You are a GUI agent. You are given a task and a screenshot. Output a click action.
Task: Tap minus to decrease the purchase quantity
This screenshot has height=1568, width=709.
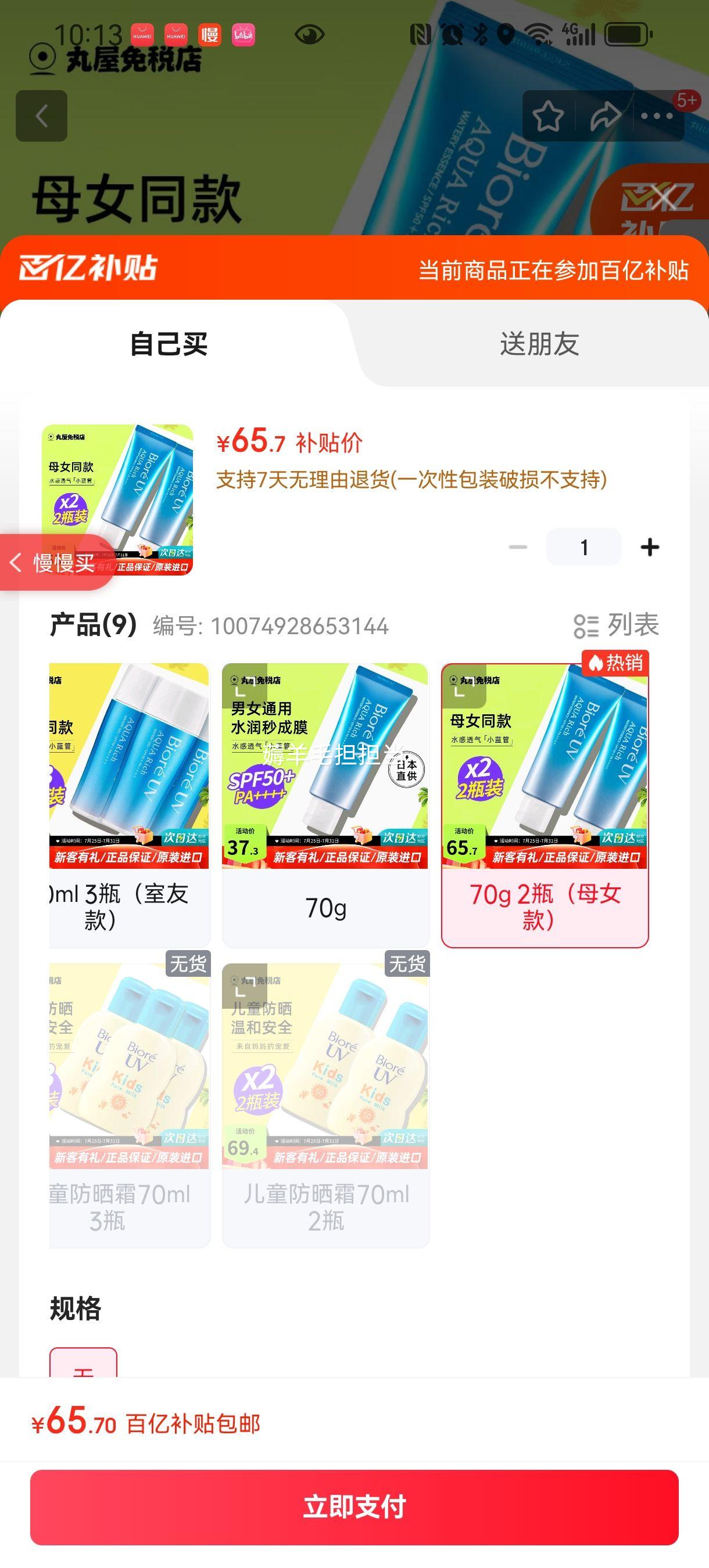pyautogui.click(x=519, y=546)
